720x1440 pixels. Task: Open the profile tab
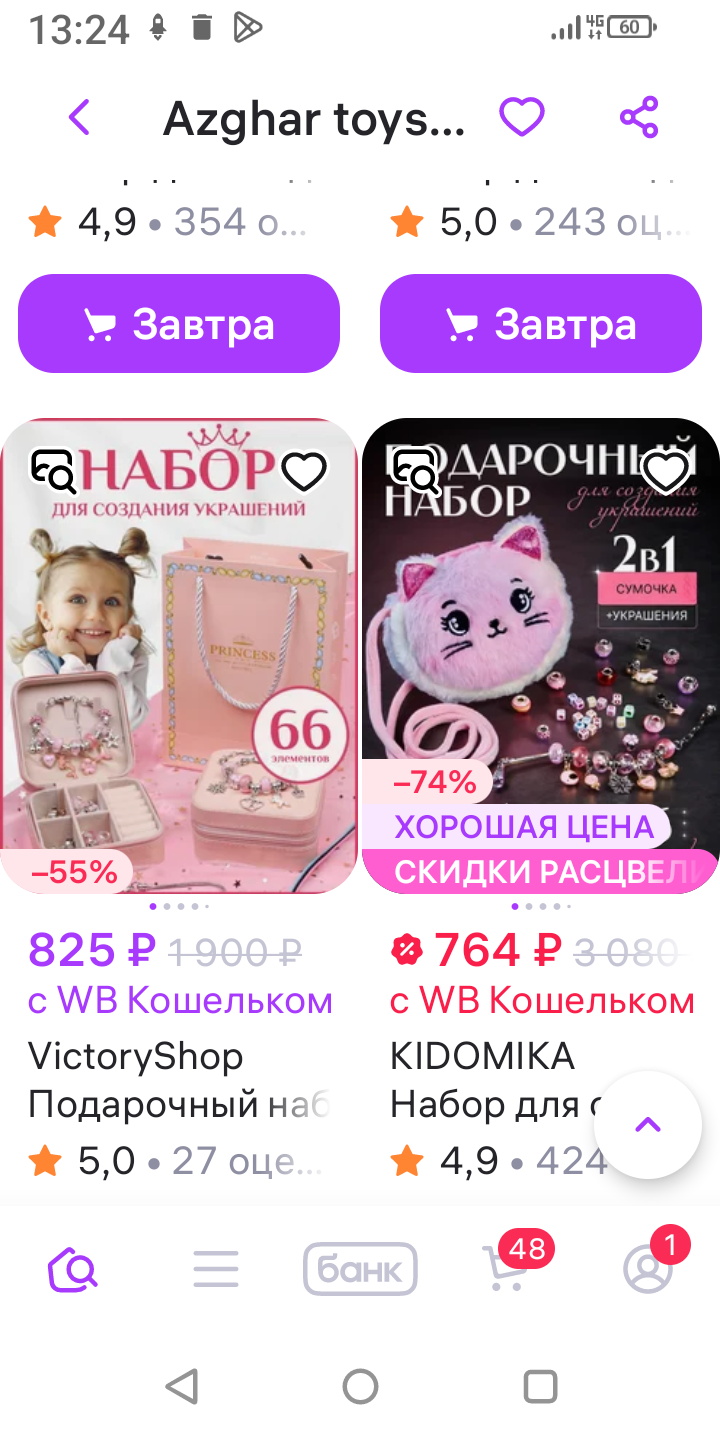click(648, 1269)
